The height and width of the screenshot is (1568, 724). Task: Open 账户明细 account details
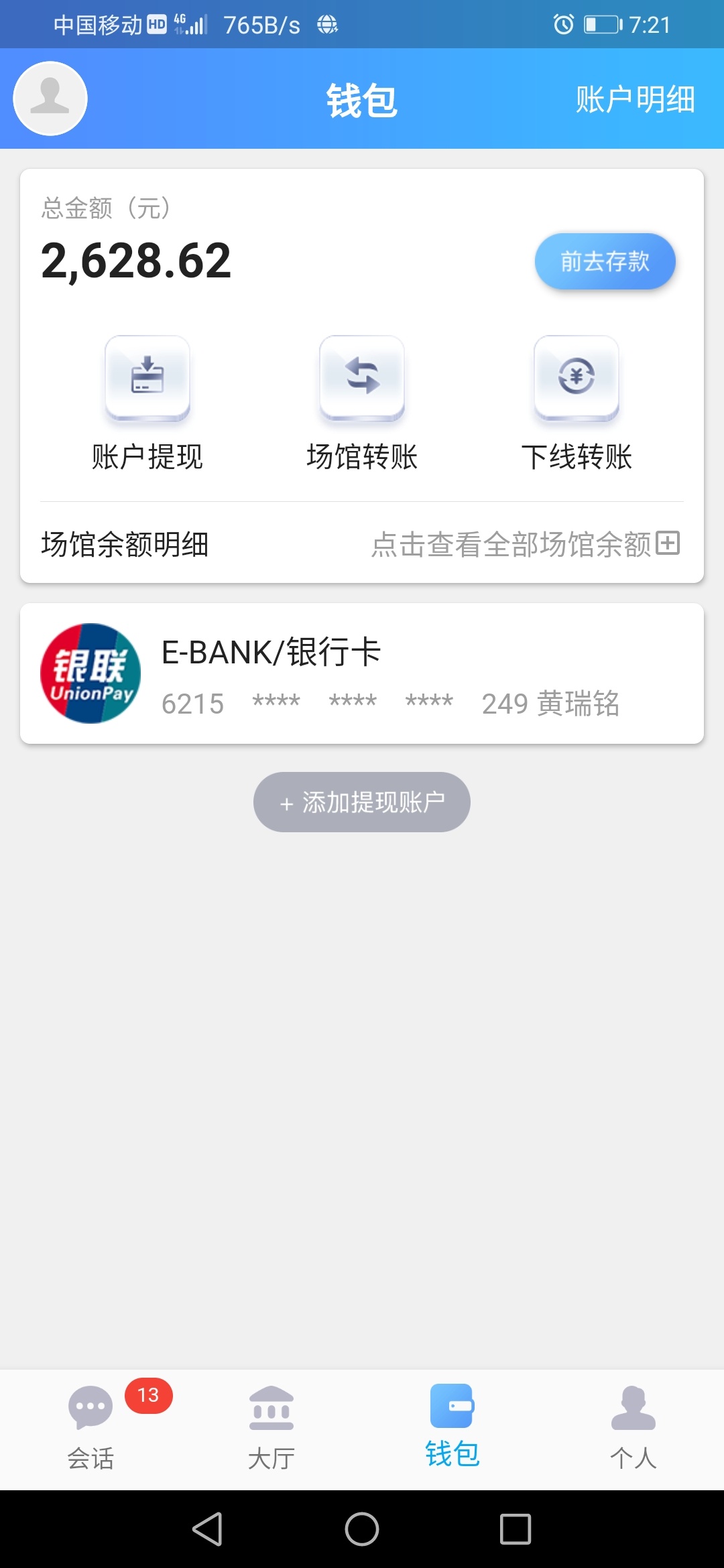635,100
